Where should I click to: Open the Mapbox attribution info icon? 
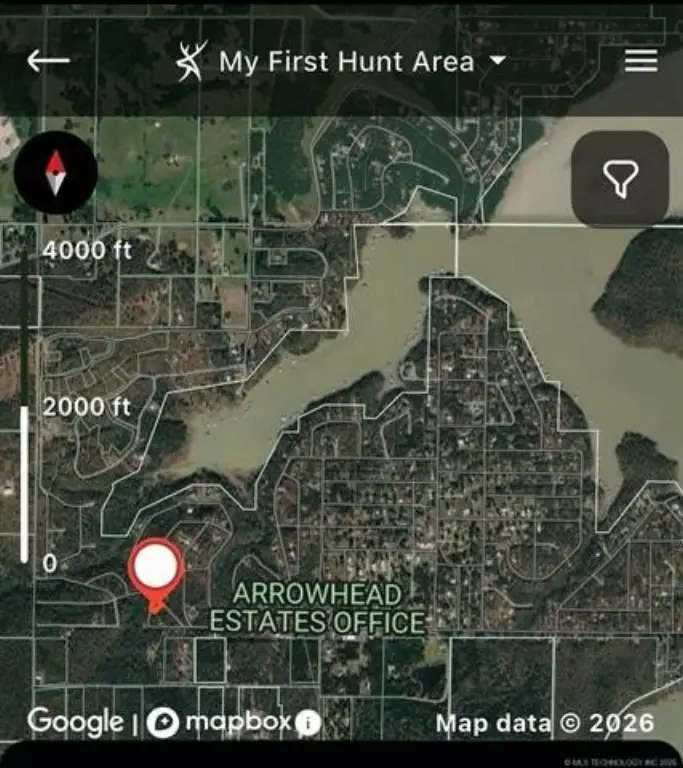tap(309, 722)
